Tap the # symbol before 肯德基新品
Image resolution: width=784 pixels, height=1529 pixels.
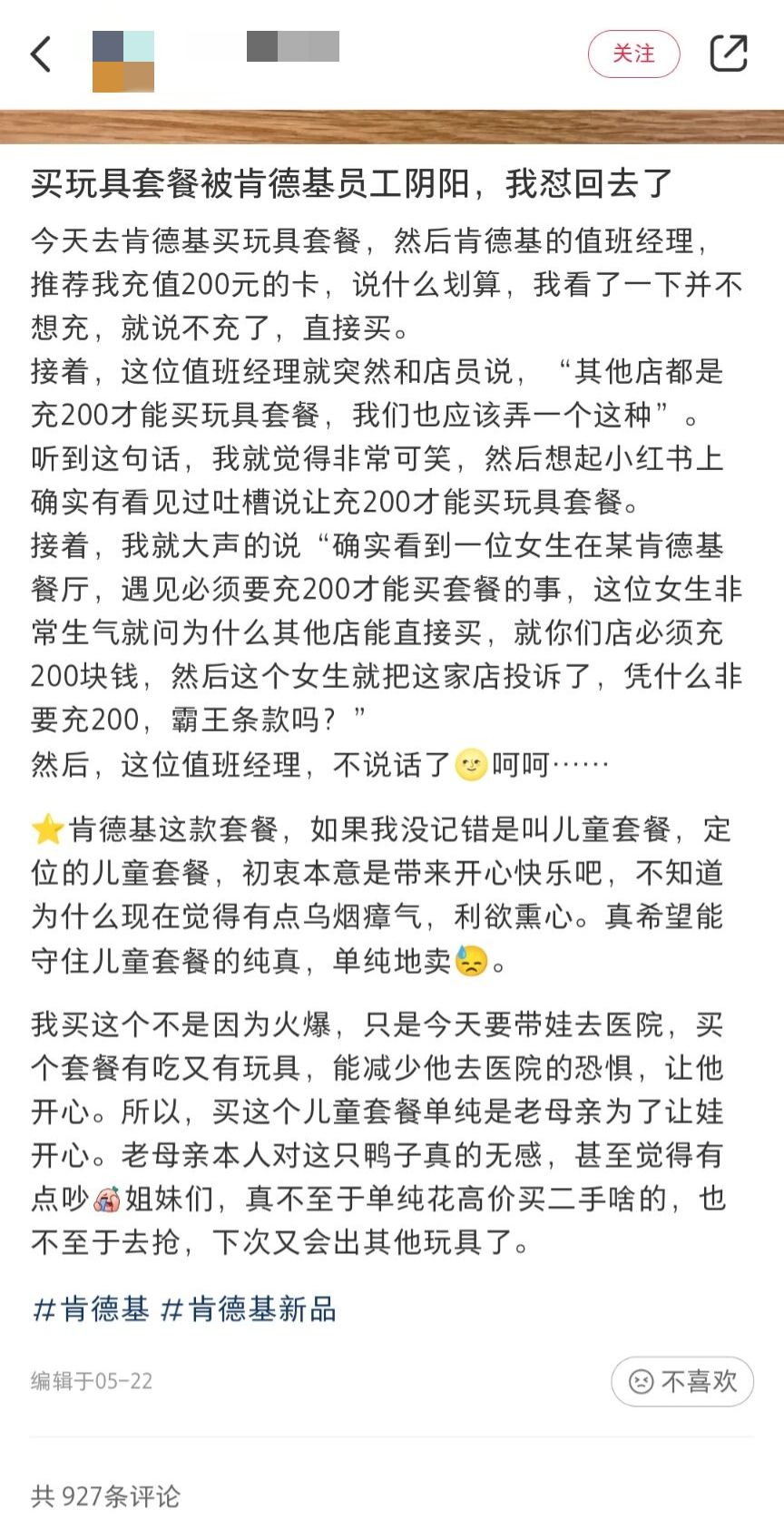[x=173, y=1310]
